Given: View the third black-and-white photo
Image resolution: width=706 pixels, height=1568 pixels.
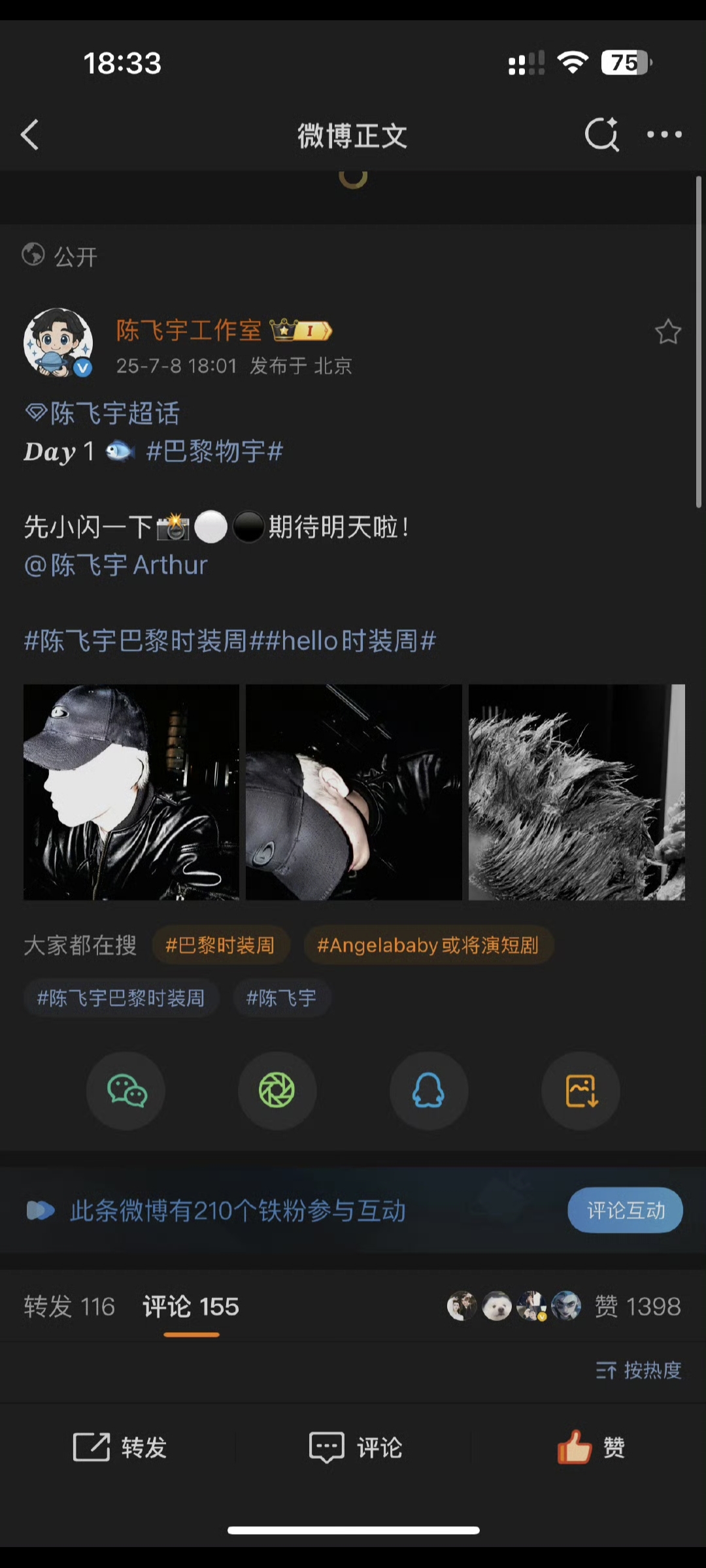Looking at the screenshot, I should point(577,792).
